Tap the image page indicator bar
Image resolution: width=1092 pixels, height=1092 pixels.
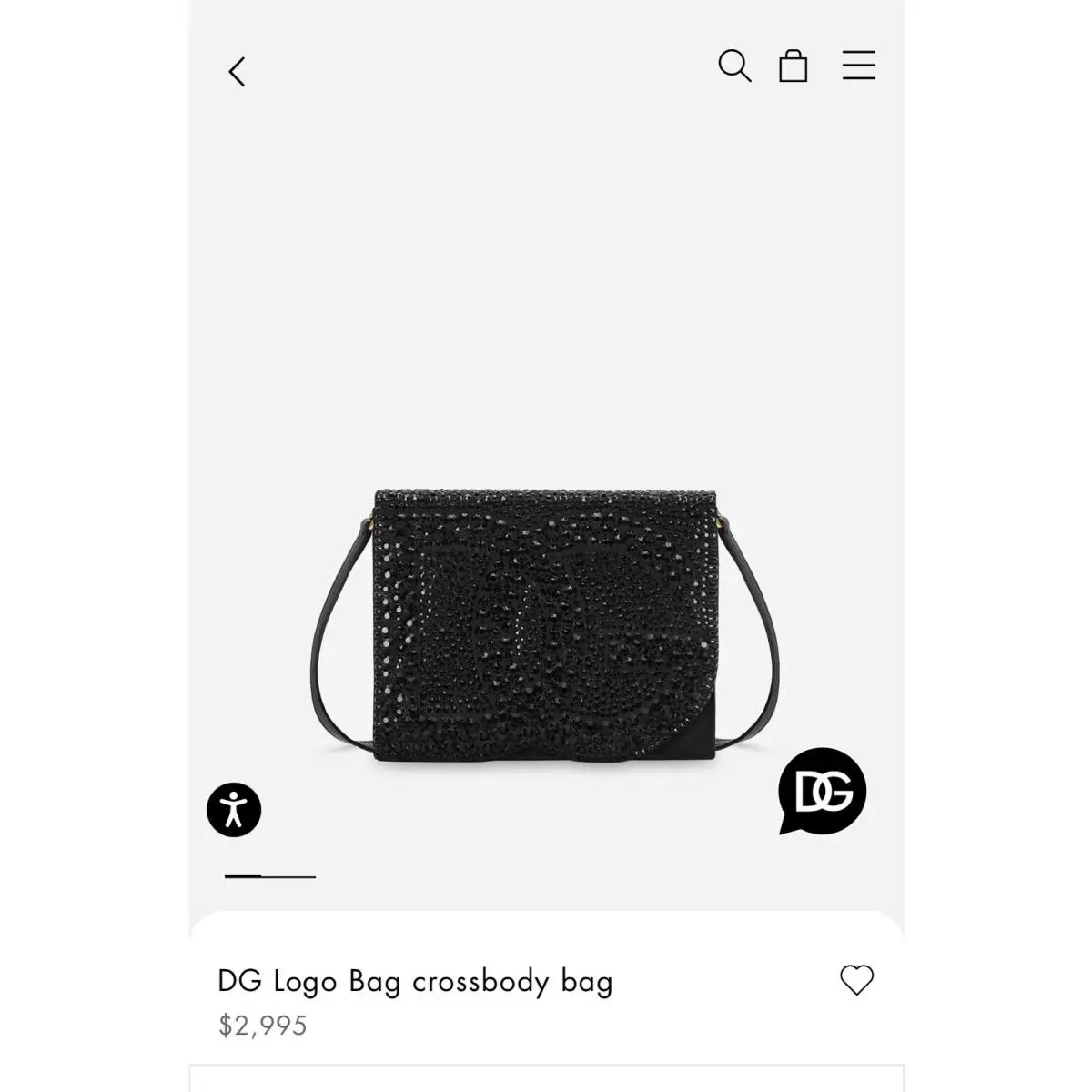tap(270, 876)
